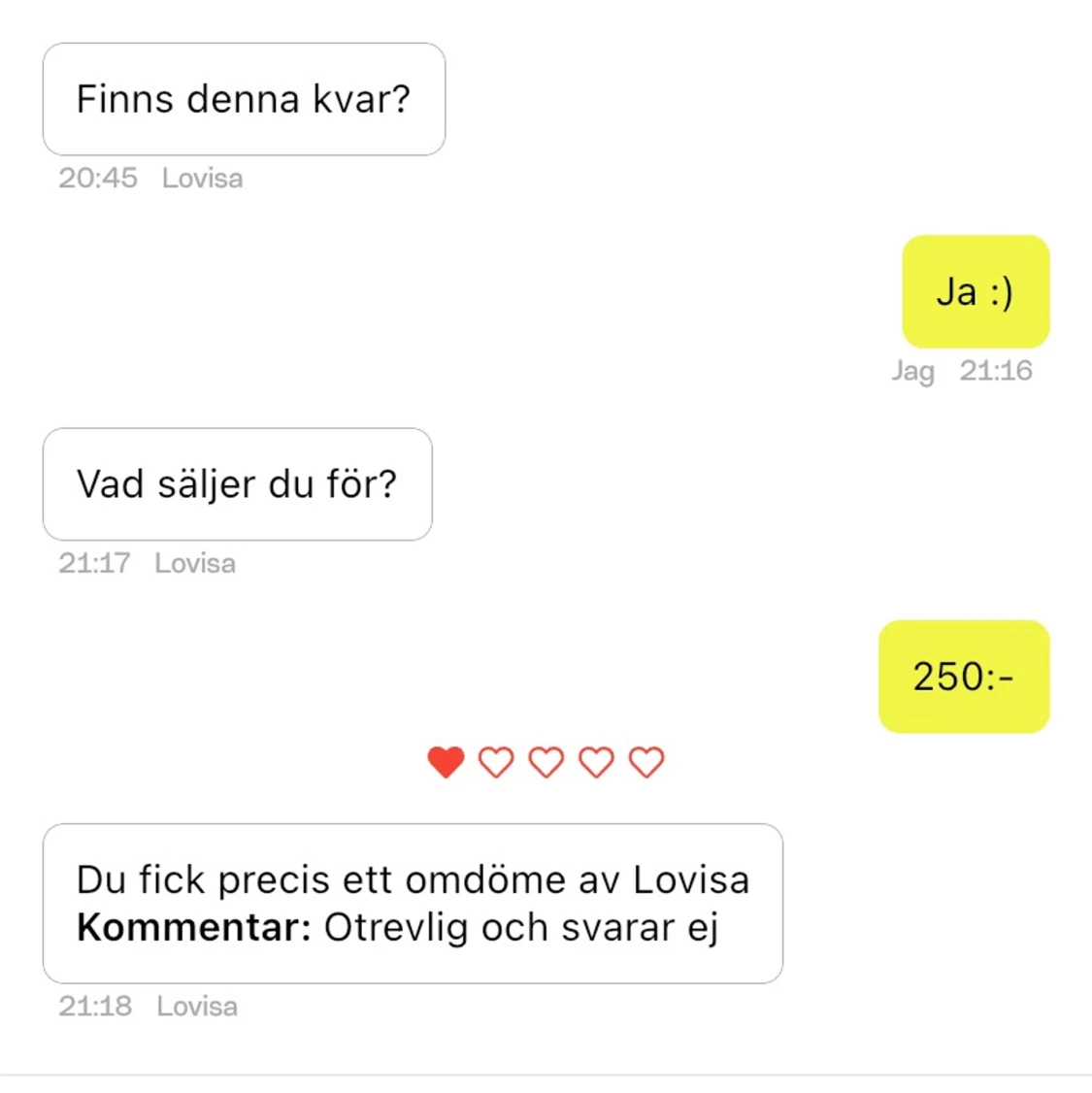Image resolution: width=1092 pixels, height=1093 pixels.
Task: Click the 21:17 timestamp under Lovisa's question
Action: [94, 563]
